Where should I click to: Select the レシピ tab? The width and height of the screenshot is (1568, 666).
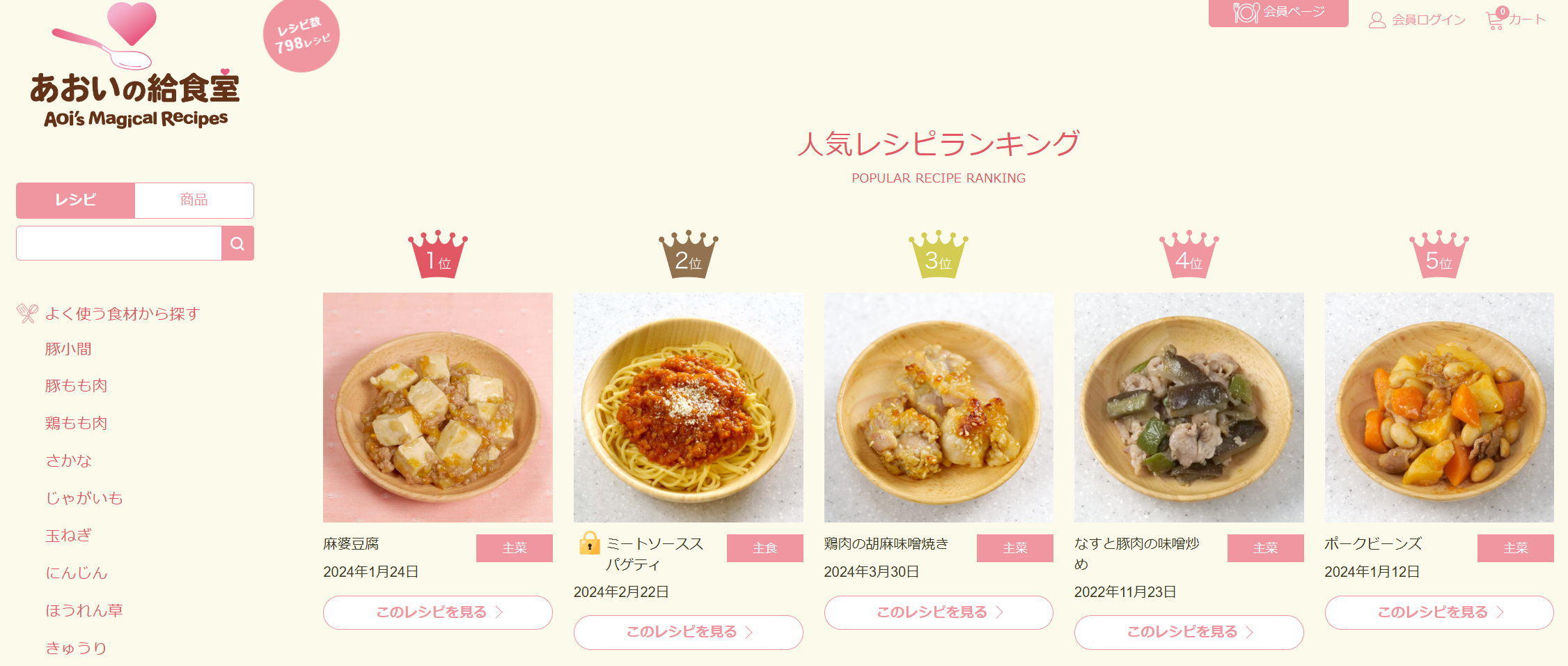tap(75, 200)
